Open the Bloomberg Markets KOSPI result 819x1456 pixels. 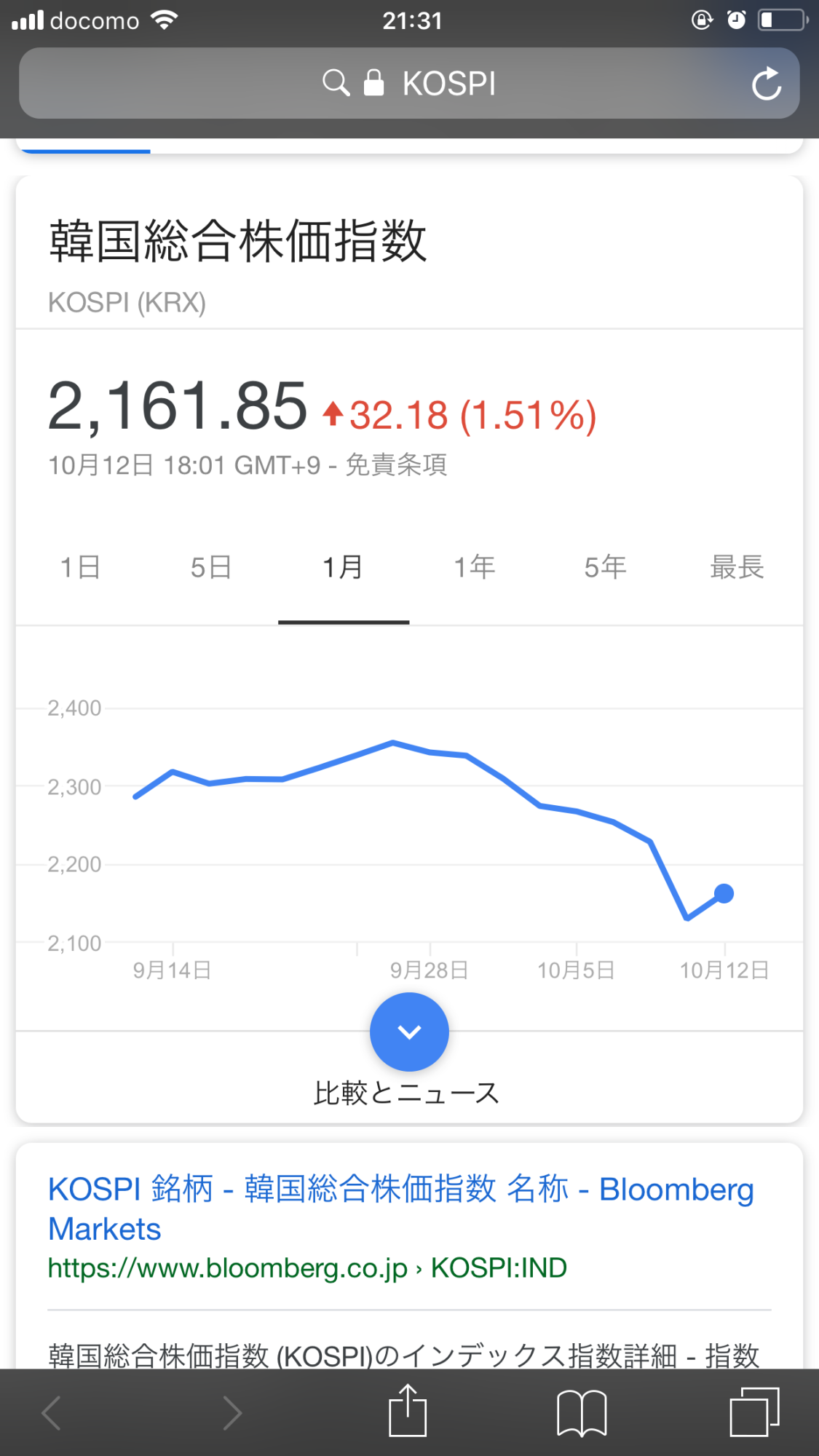[401, 1208]
